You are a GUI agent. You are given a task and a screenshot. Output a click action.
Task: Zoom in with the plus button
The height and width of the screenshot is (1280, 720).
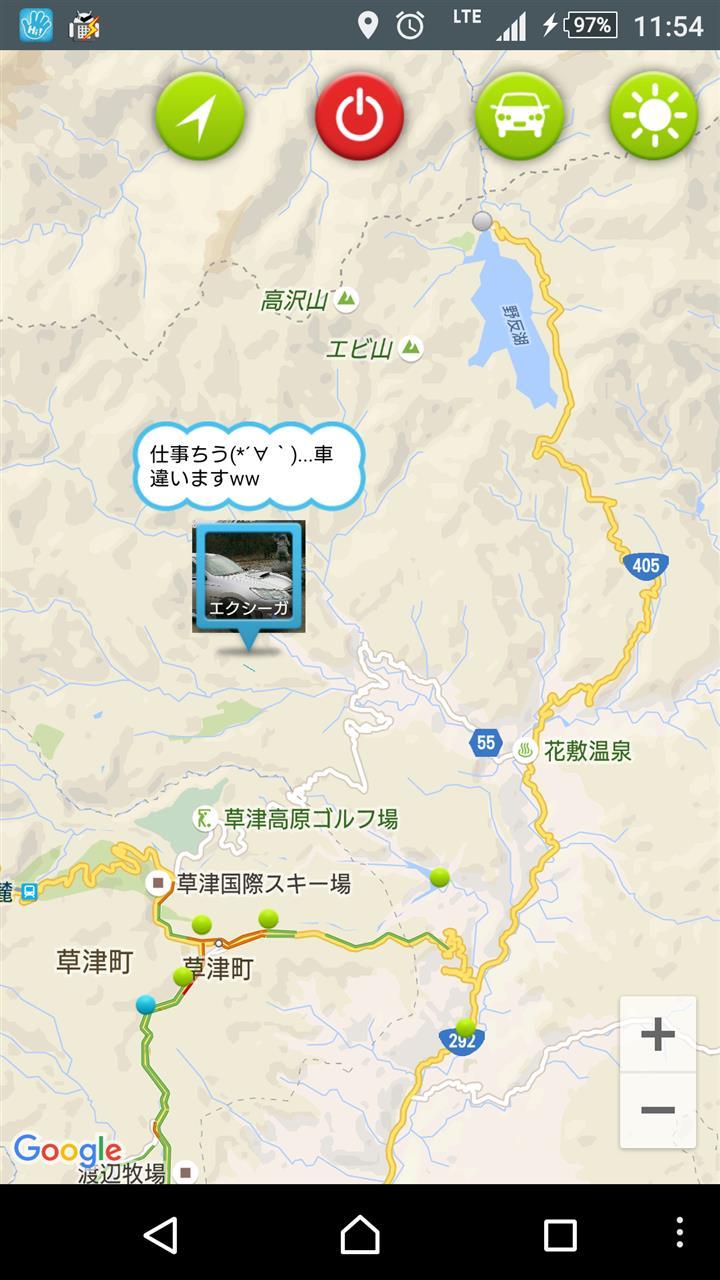coord(657,1034)
